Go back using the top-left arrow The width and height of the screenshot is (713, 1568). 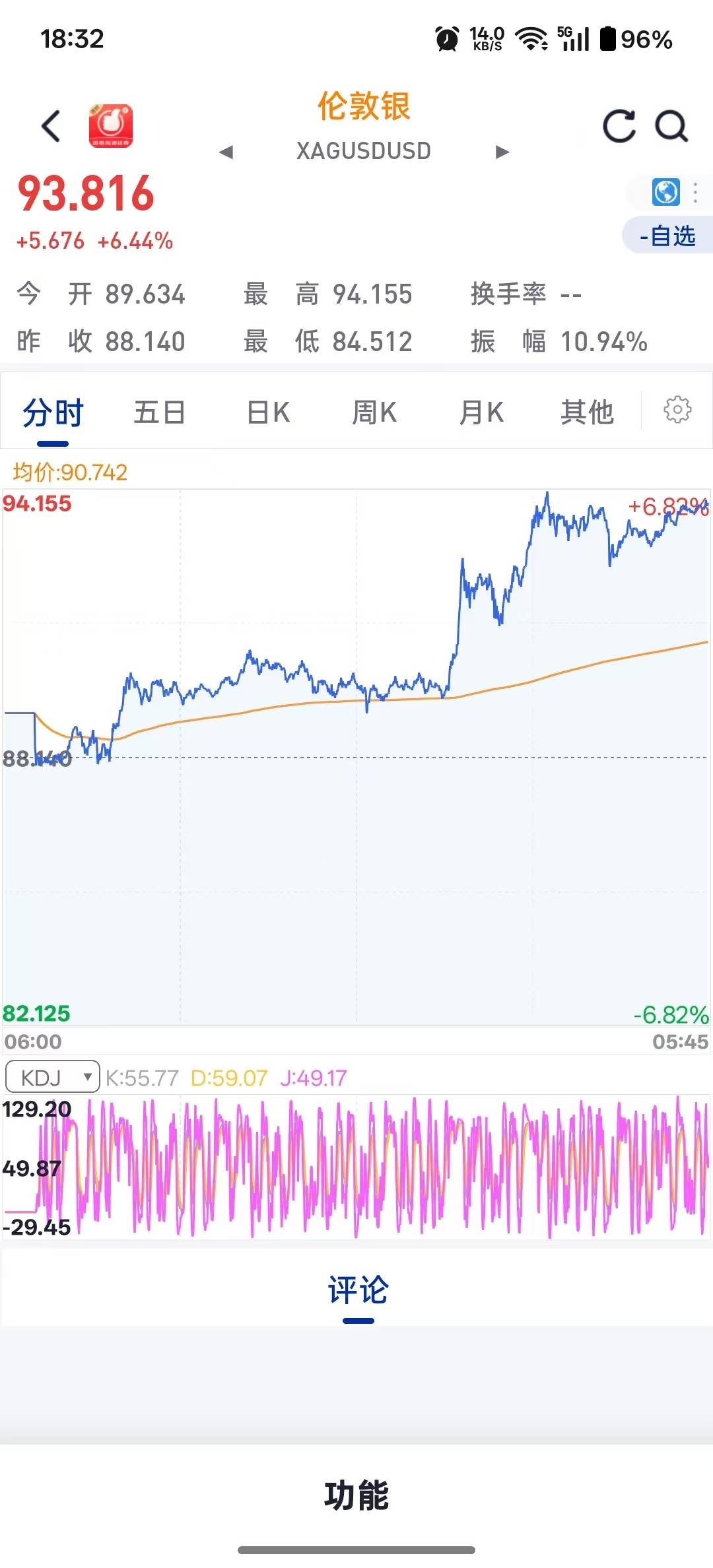point(51,126)
